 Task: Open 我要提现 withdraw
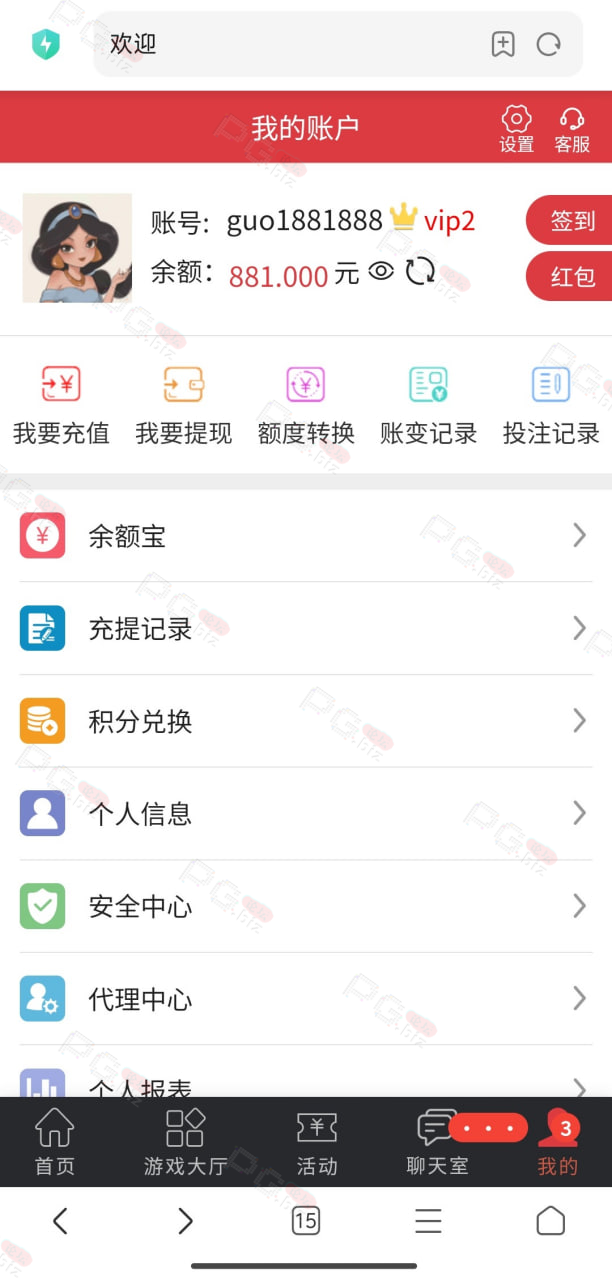tap(184, 405)
